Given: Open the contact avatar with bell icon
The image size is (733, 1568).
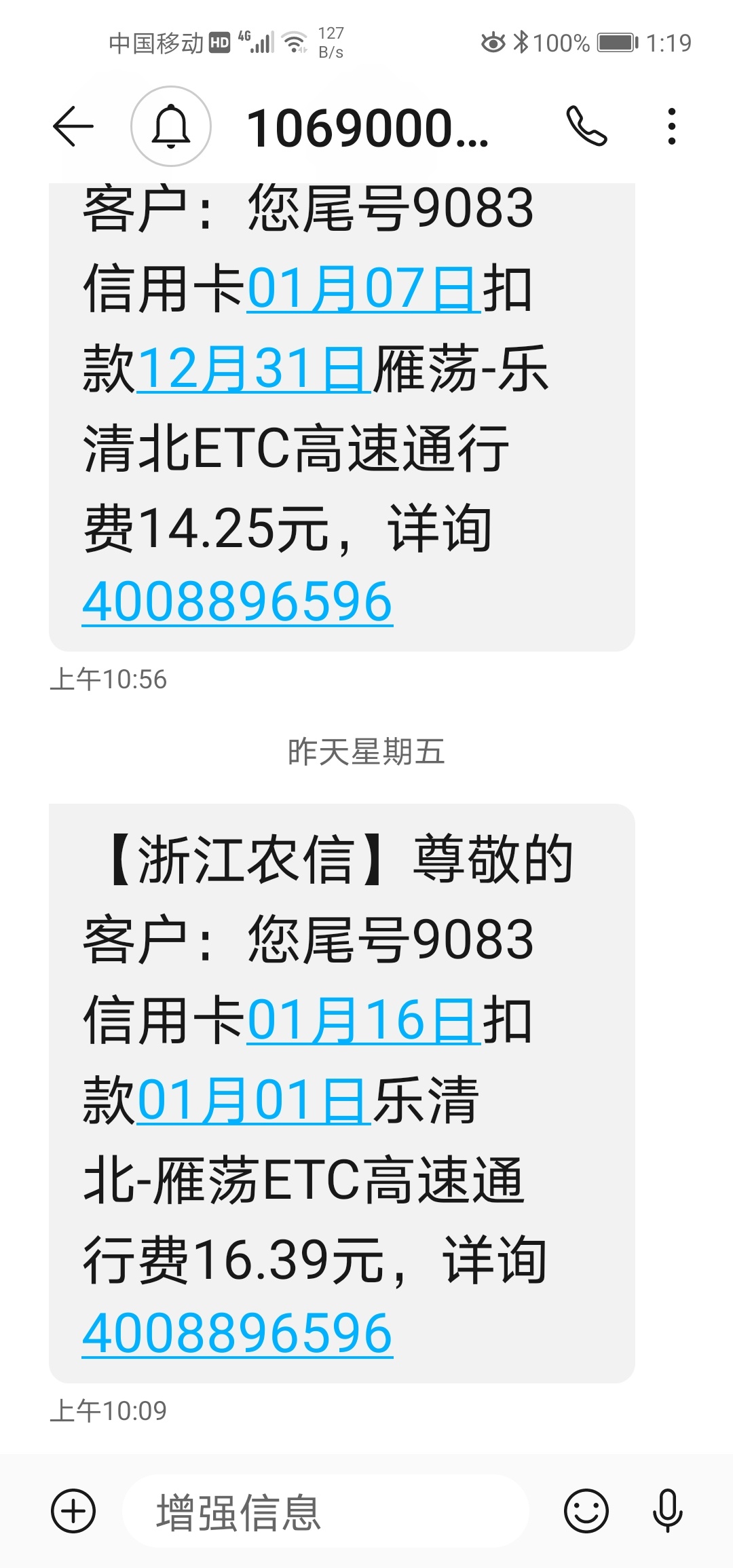Looking at the screenshot, I should pos(171,126).
